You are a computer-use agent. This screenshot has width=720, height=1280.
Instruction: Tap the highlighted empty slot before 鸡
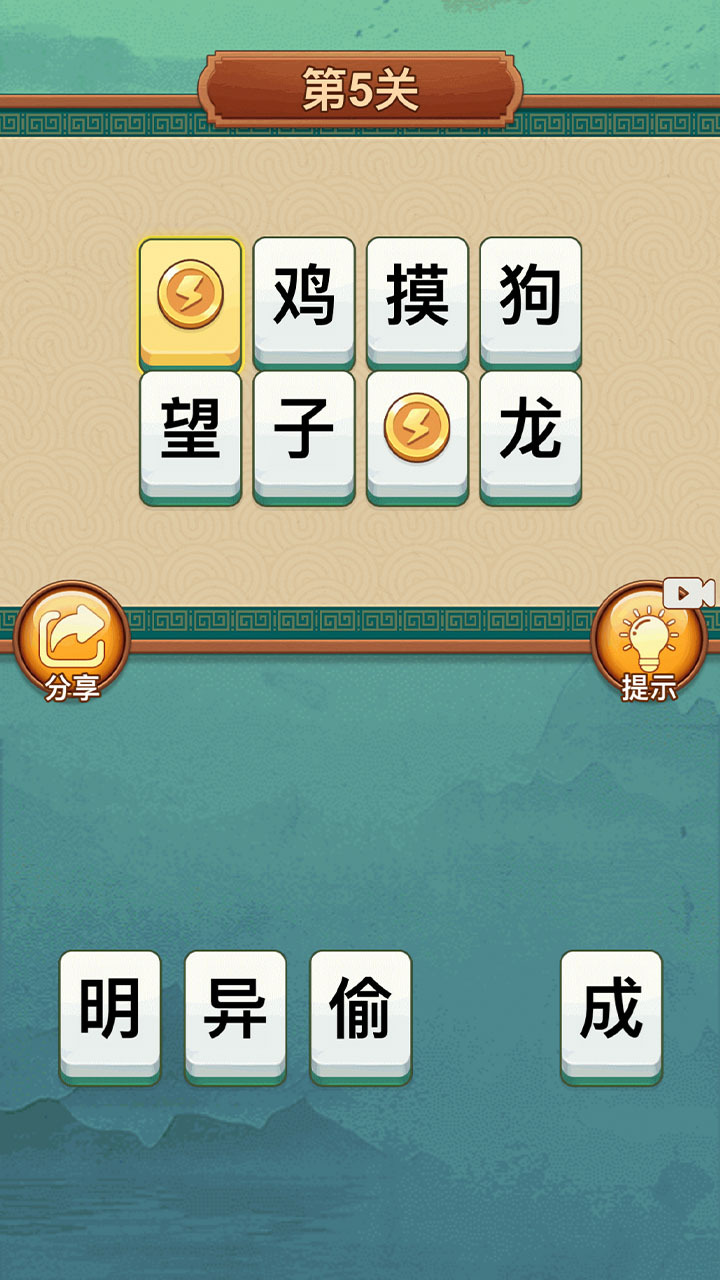point(190,300)
